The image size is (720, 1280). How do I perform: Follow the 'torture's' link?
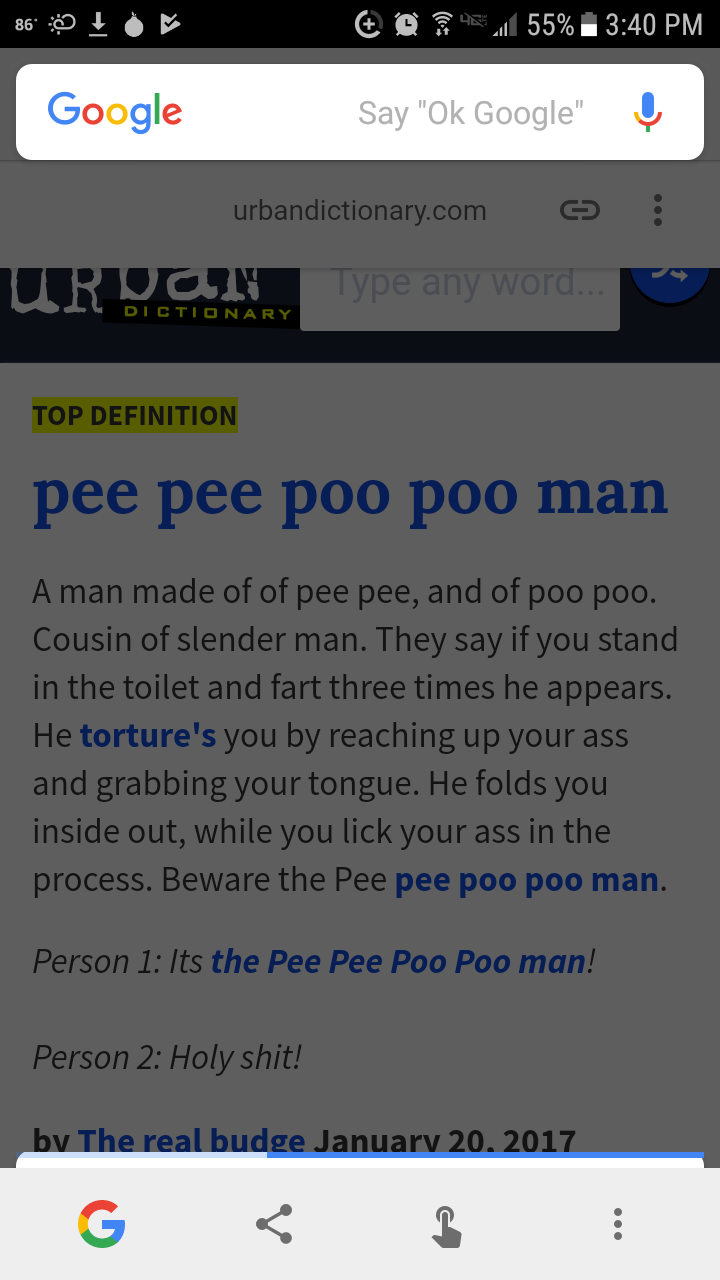click(x=148, y=736)
